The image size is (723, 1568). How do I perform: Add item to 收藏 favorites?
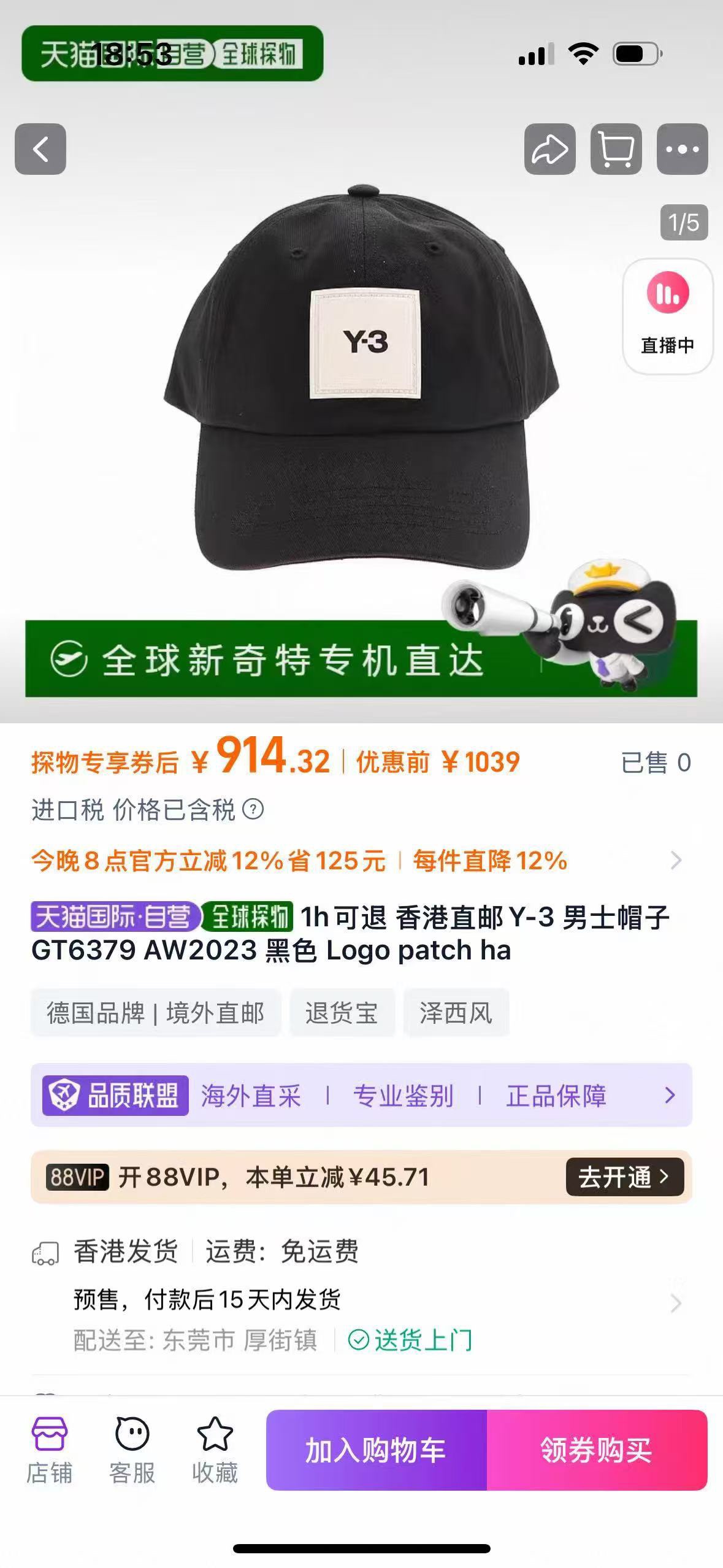pos(215,1450)
